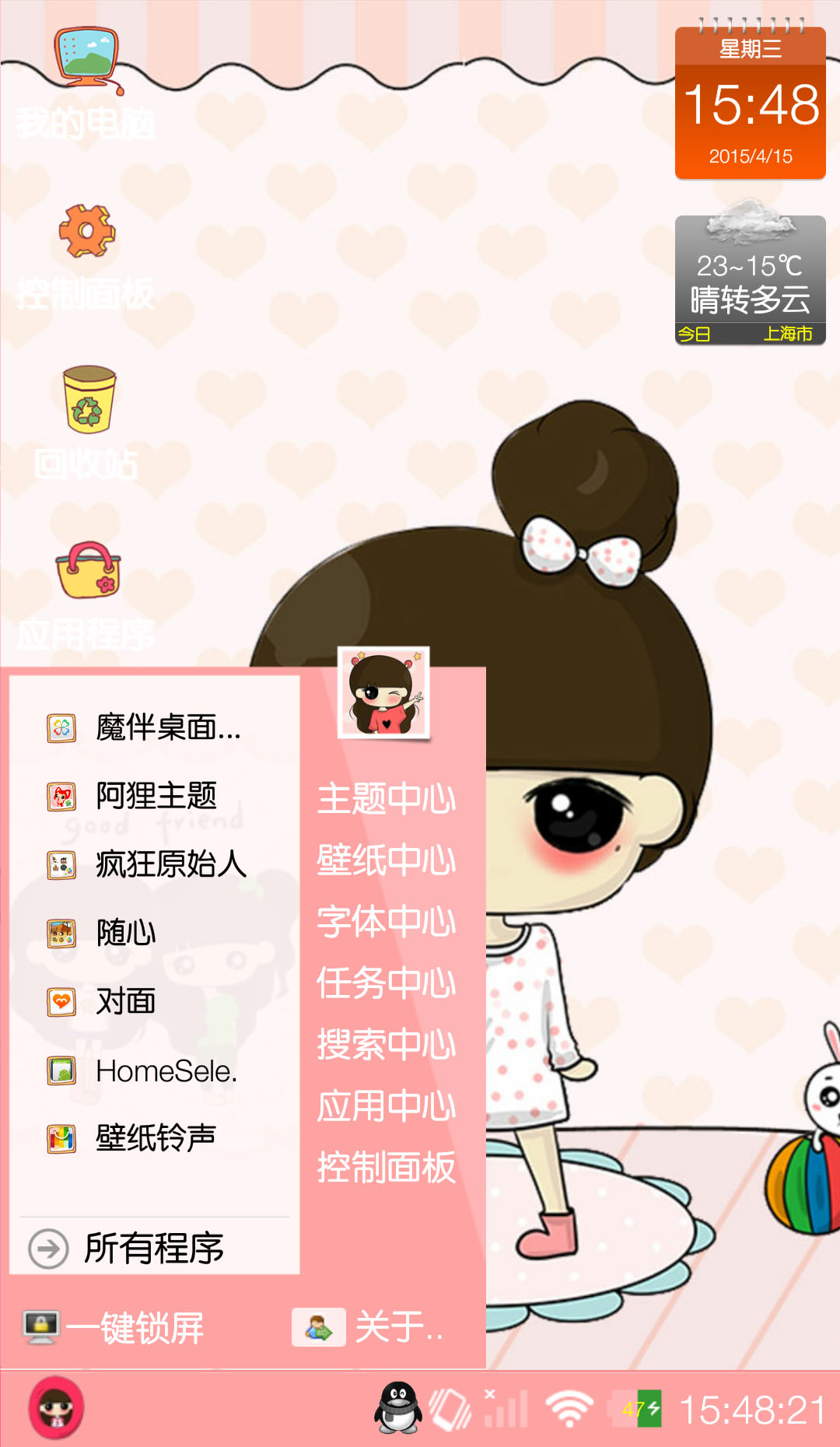This screenshot has width=840, height=1447.
Task: Go to 主题中心
Action: click(x=386, y=799)
